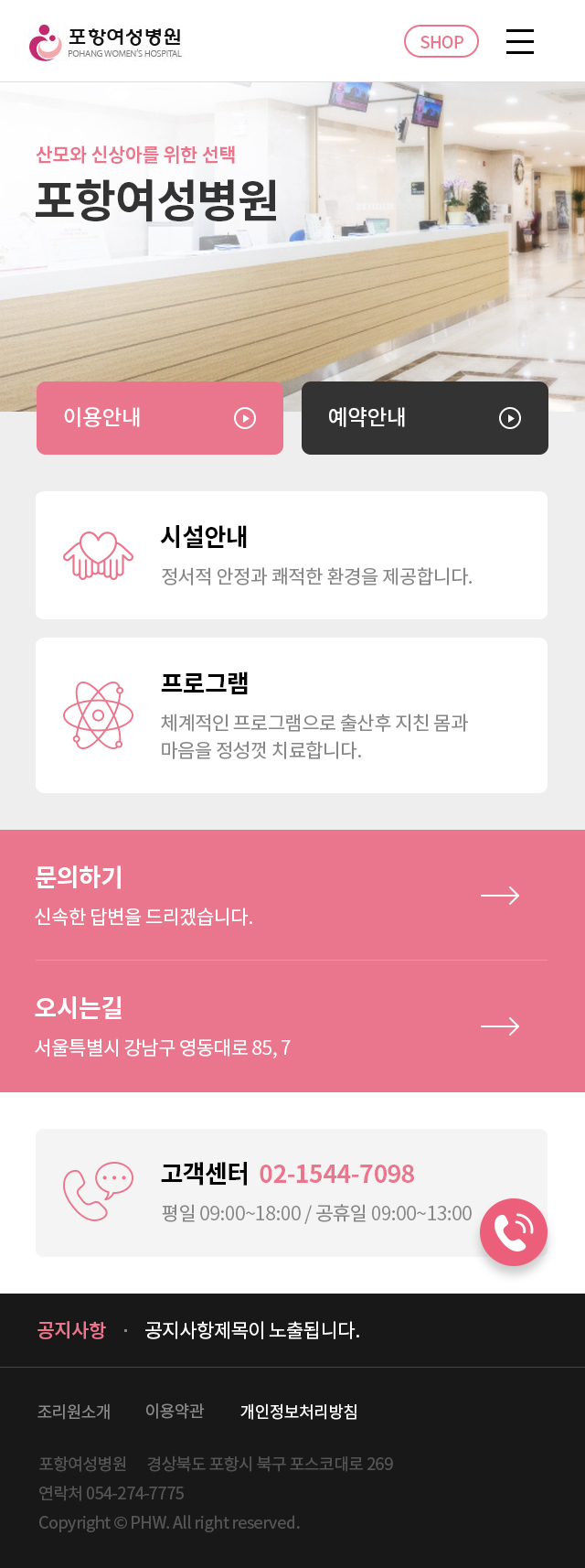The width and height of the screenshot is (585, 1568).
Task: Open the notice titled 공지사항제목이 노출됩니다
Action: [252, 1330]
